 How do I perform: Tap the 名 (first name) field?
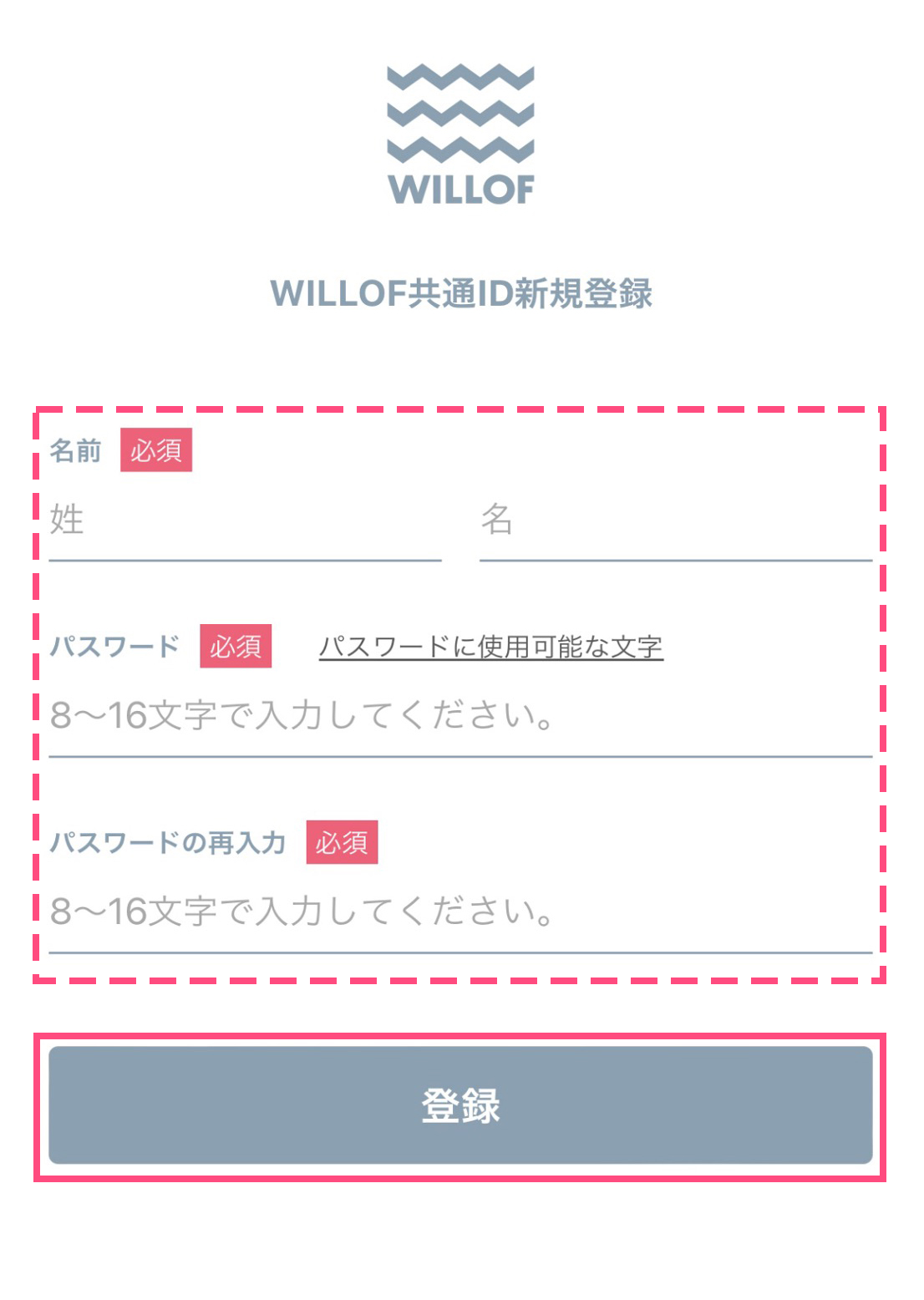675,521
